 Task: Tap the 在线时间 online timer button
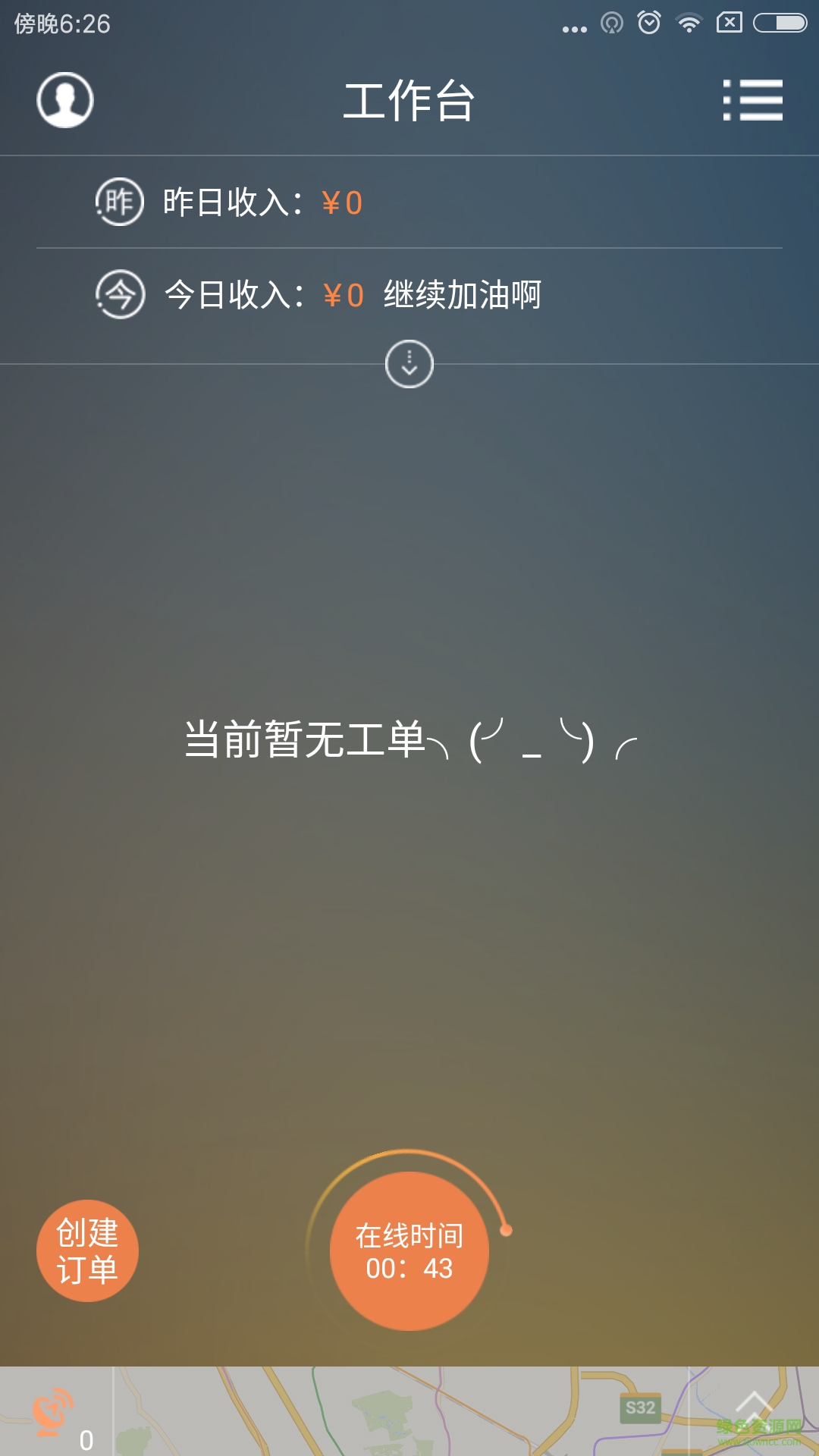(409, 1251)
